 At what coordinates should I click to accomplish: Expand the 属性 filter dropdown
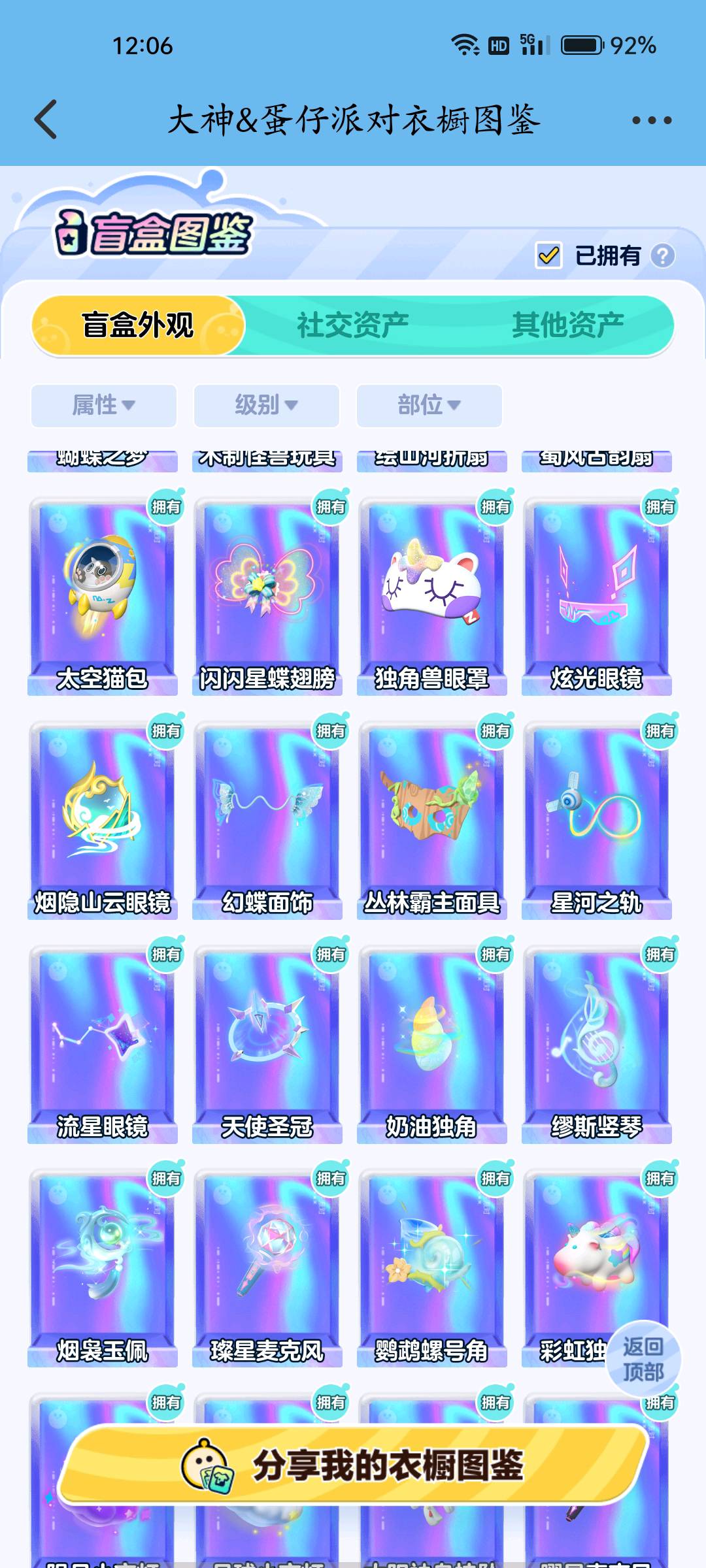pyautogui.click(x=103, y=405)
